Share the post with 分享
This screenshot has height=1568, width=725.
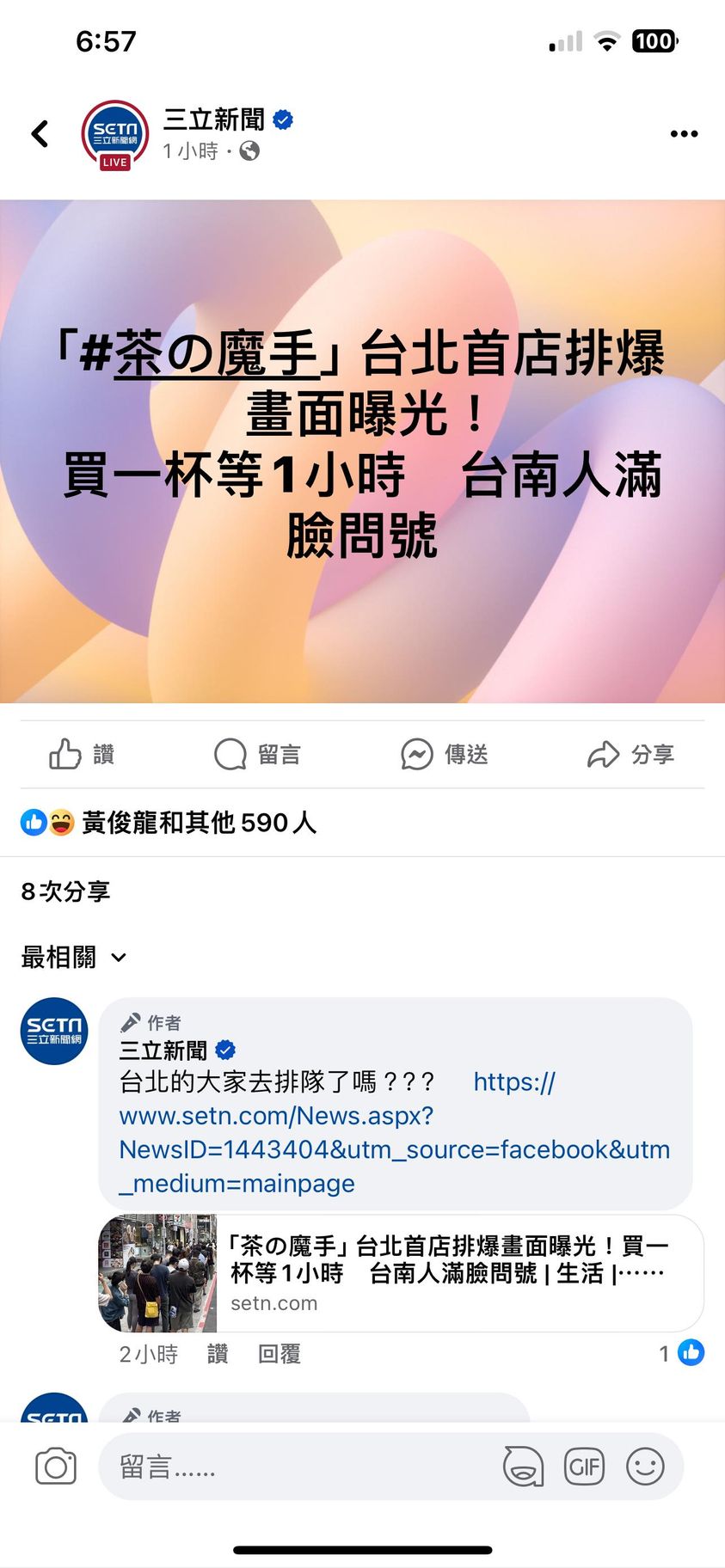630,755
